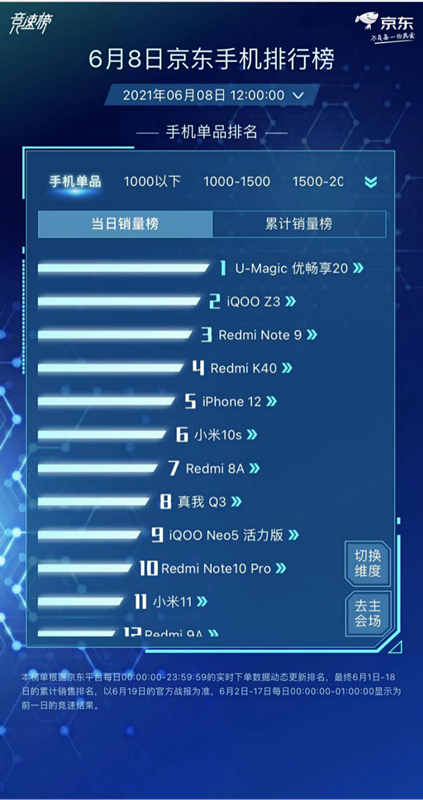Select the 手机单品 category tab
This screenshot has height=800, width=423.
coord(75,181)
